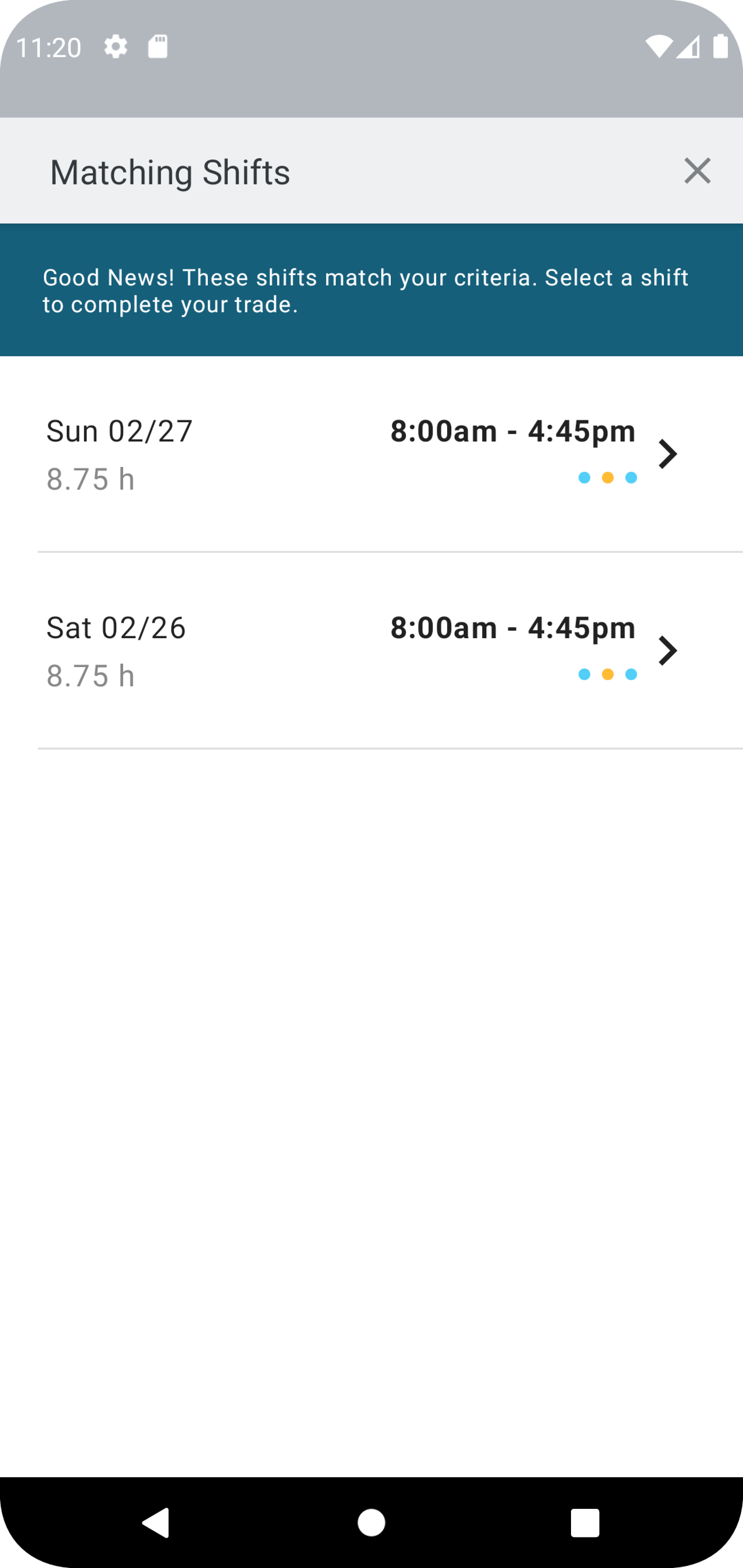Select the Sat 02/26 shift
Viewport: 743px width, 1568px height.
tap(371, 651)
